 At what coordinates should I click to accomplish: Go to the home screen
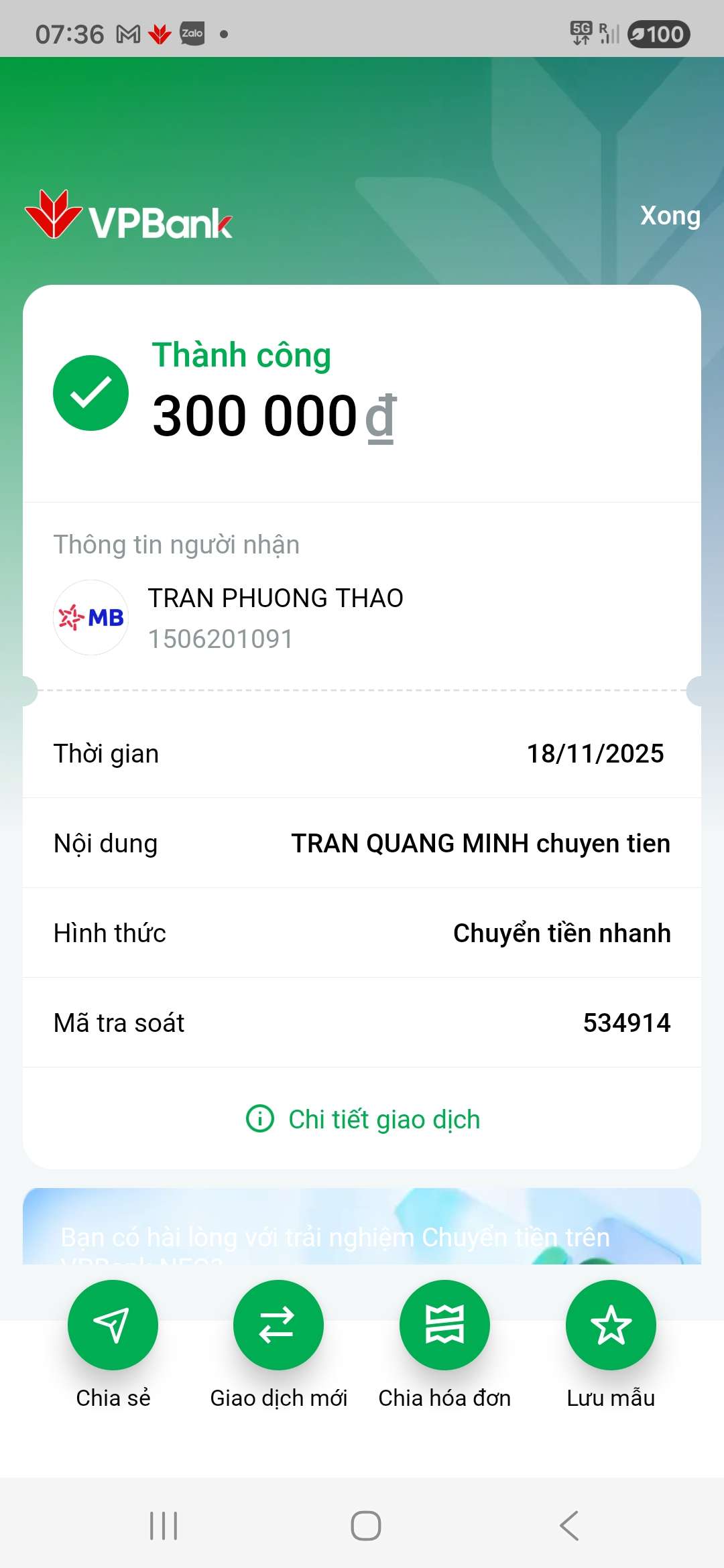tap(366, 1526)
